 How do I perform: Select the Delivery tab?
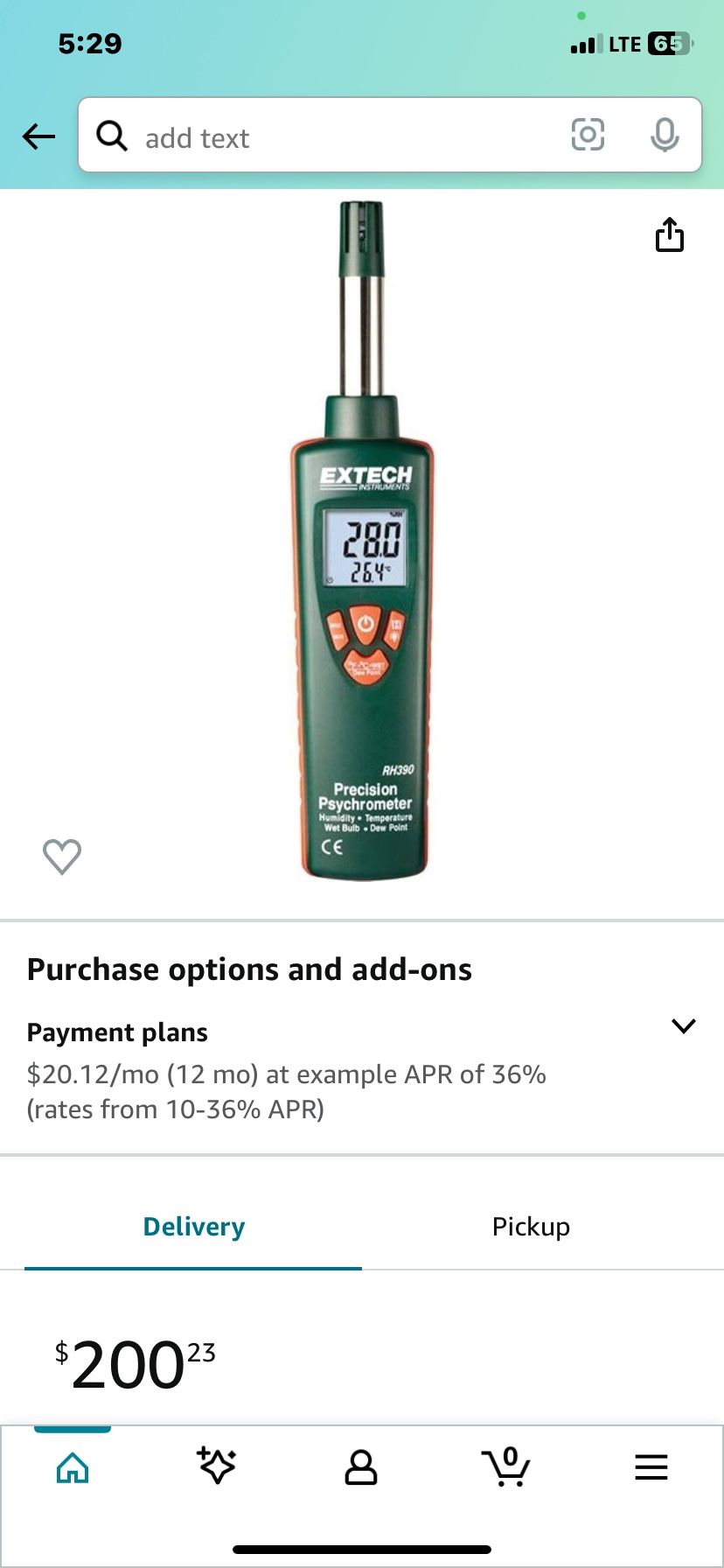193,1227
